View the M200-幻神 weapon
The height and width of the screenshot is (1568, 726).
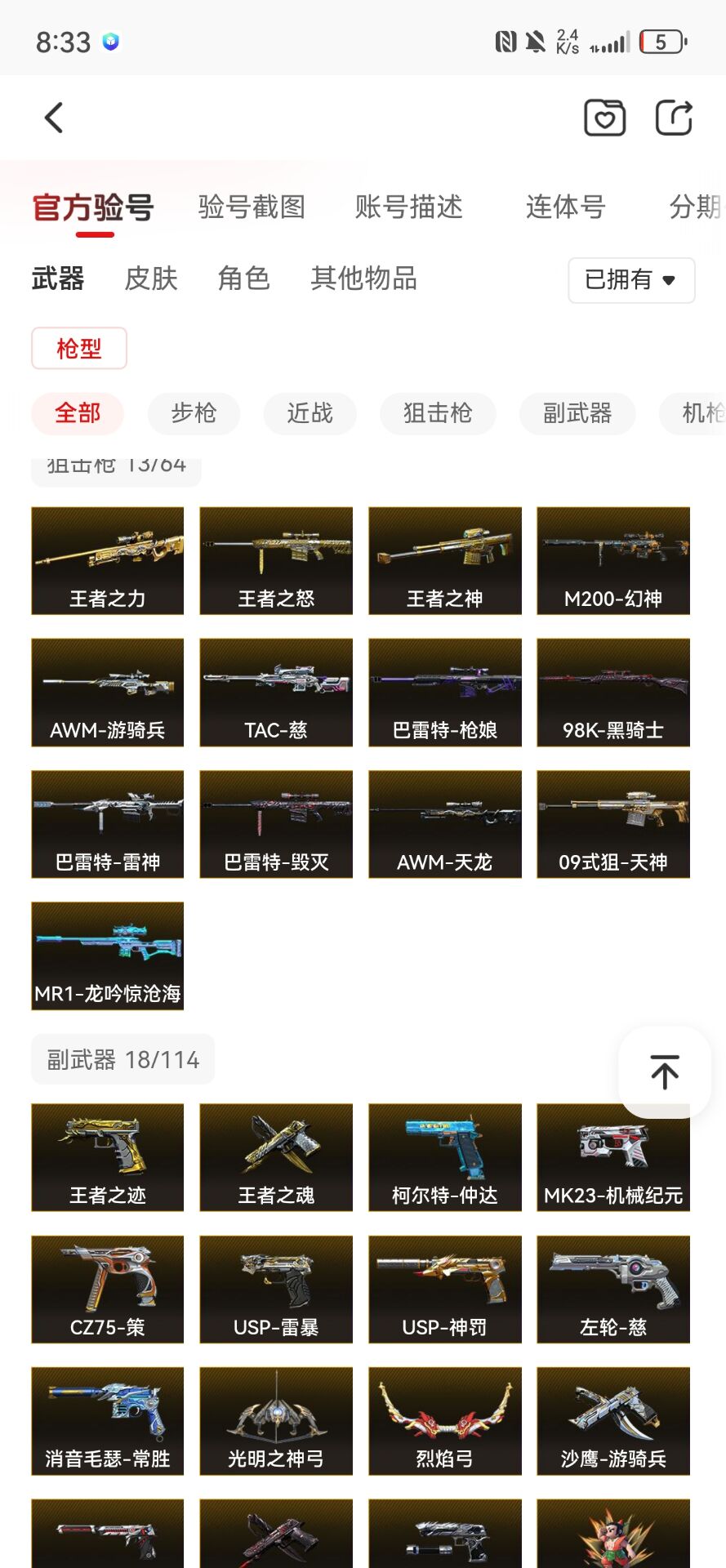click(613, 560)
